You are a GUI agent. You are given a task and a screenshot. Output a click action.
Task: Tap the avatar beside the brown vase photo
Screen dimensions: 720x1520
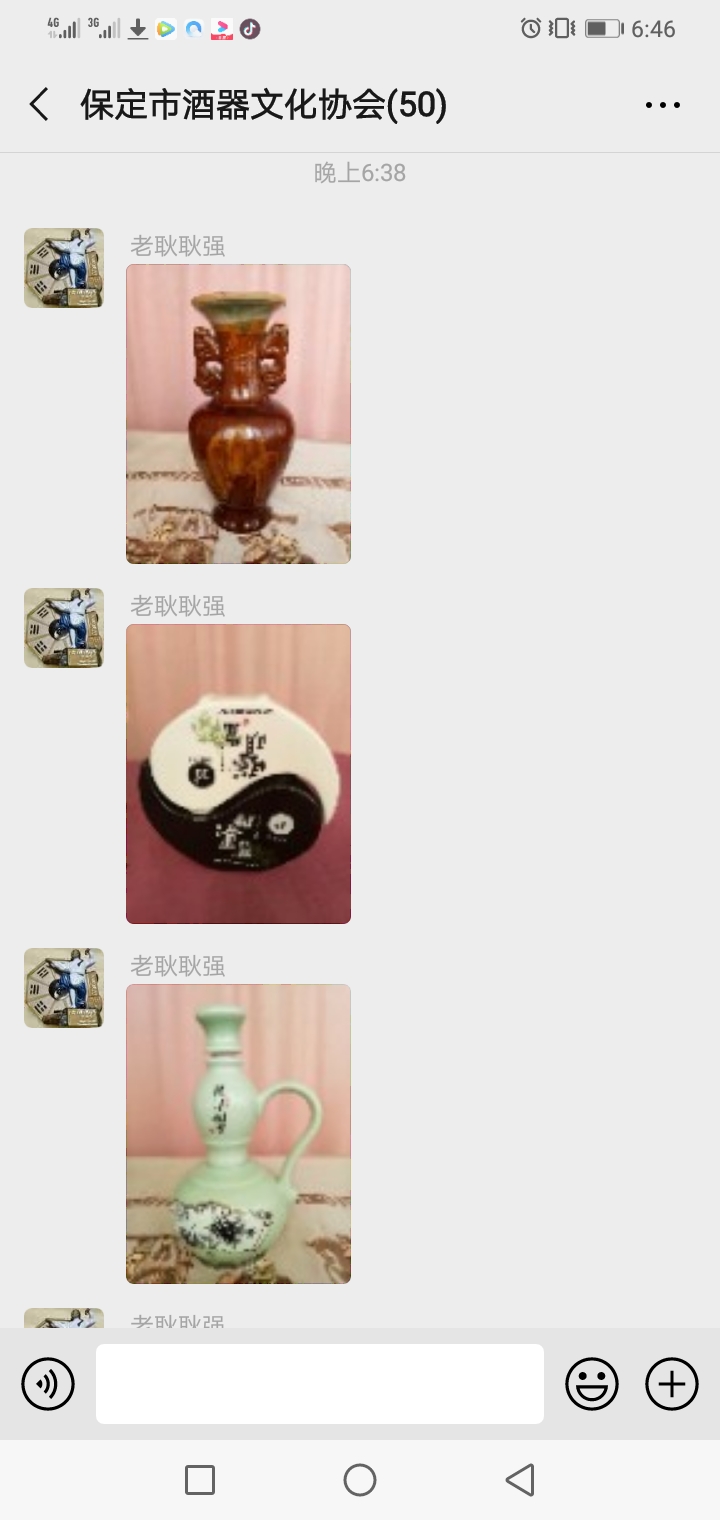click(64, 268)
